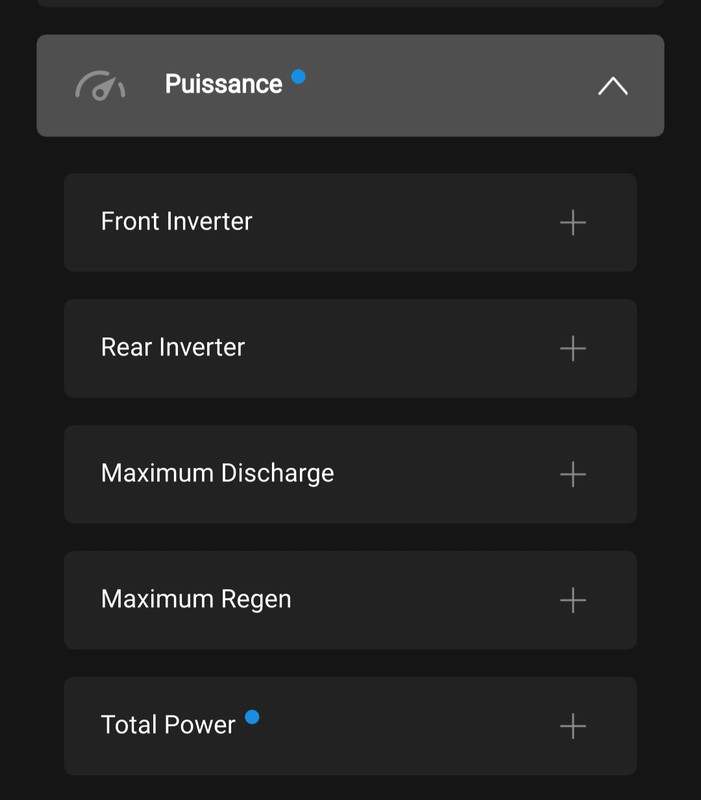Add the Total Power item
The image size is (701, 800).
click(573, 726)
